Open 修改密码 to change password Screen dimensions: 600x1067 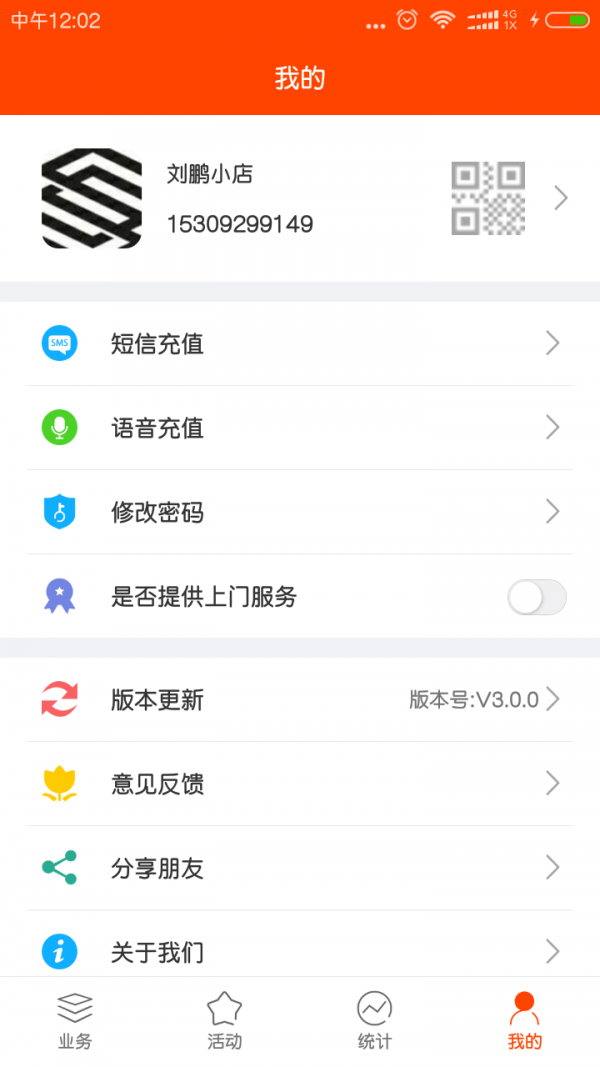point(300,512)
